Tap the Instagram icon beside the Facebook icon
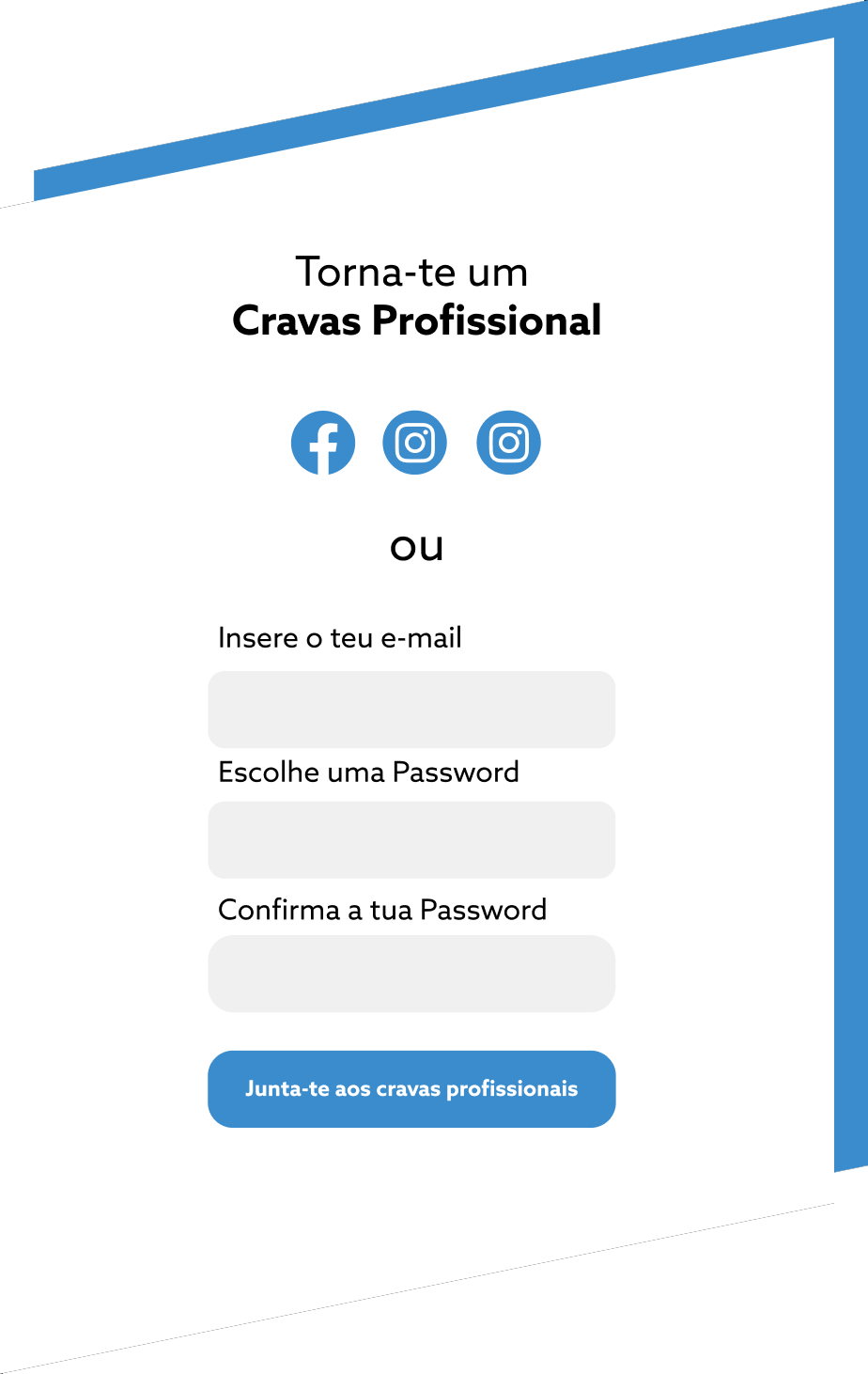The width and height of the screenshot is (868, 1374). 414,443
